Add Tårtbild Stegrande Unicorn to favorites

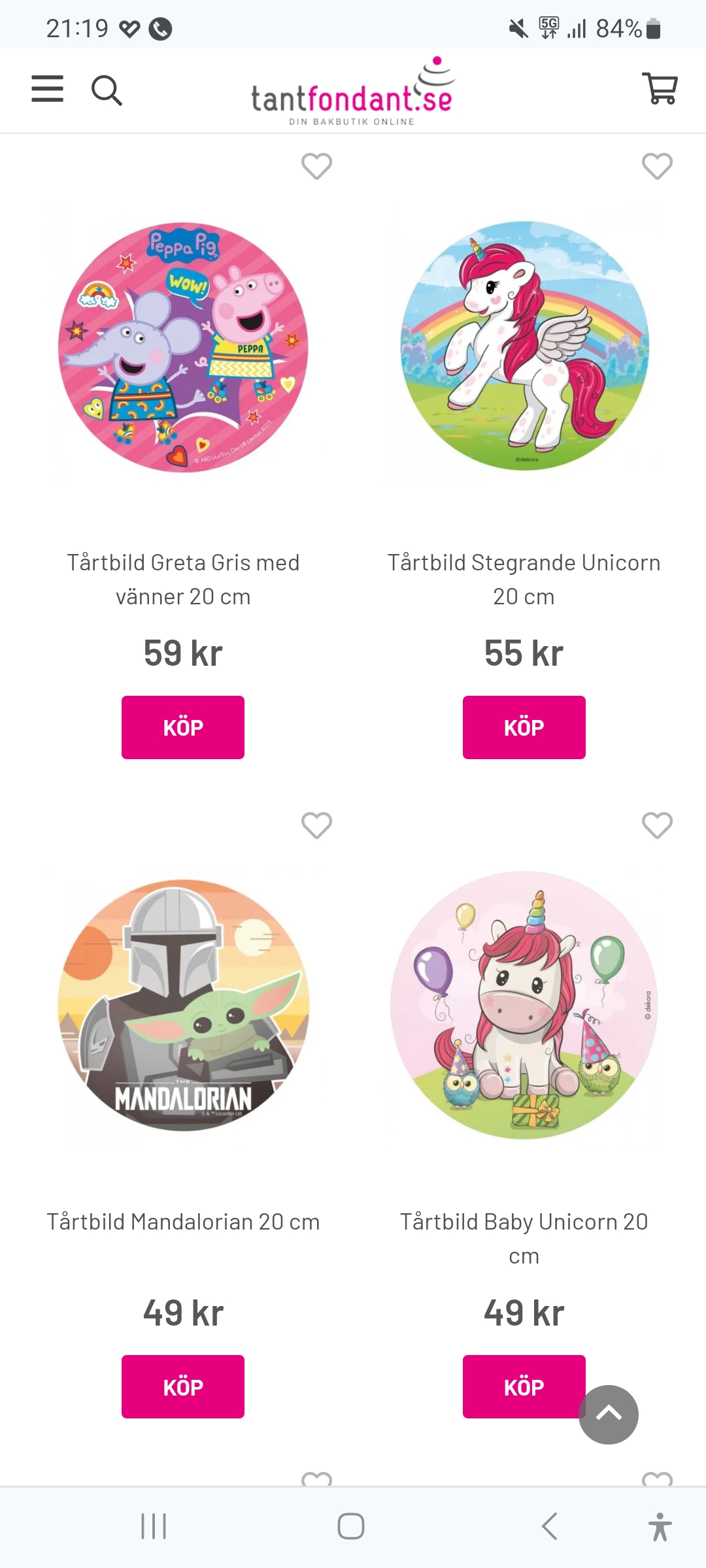pos(657,166)
